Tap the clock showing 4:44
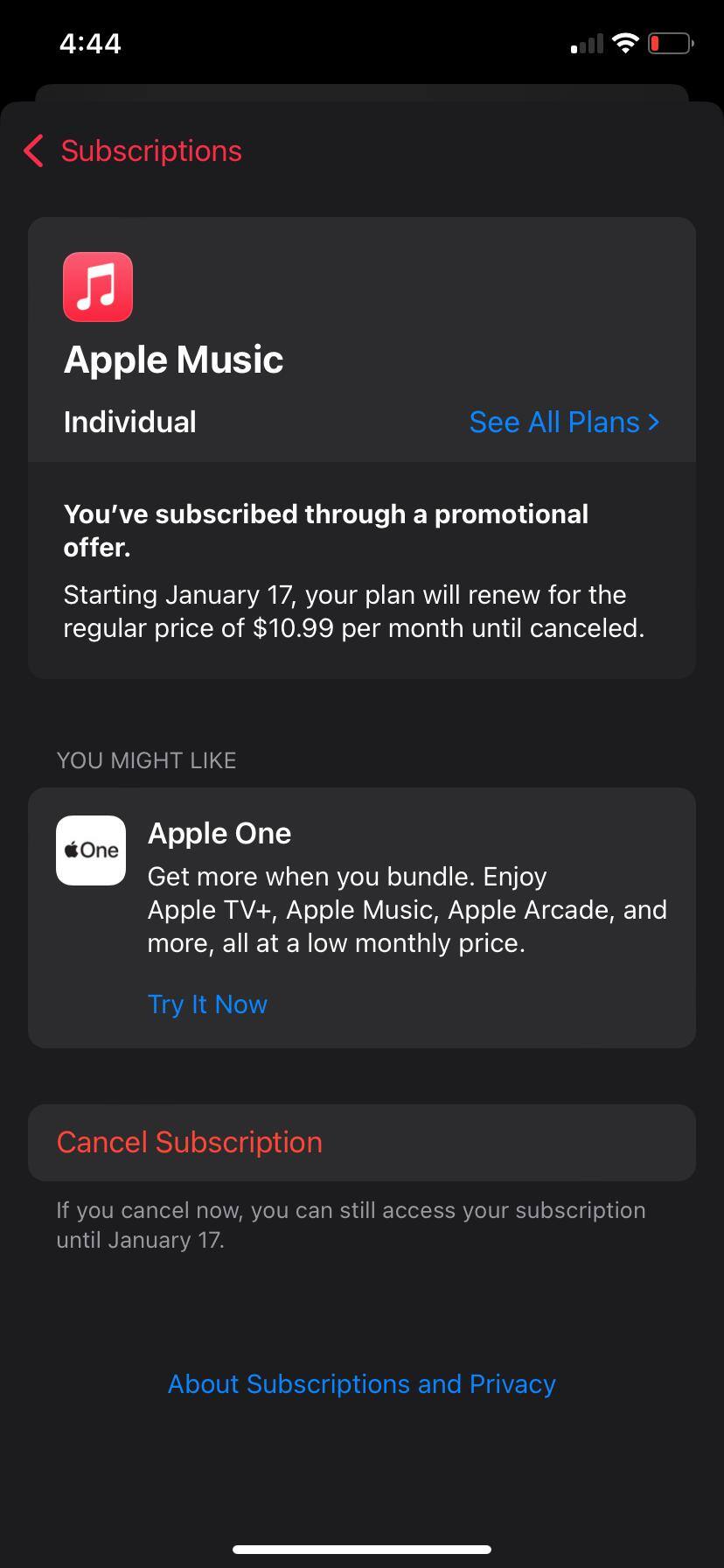The image size is (724, 1568). click(x=88, y=42)
